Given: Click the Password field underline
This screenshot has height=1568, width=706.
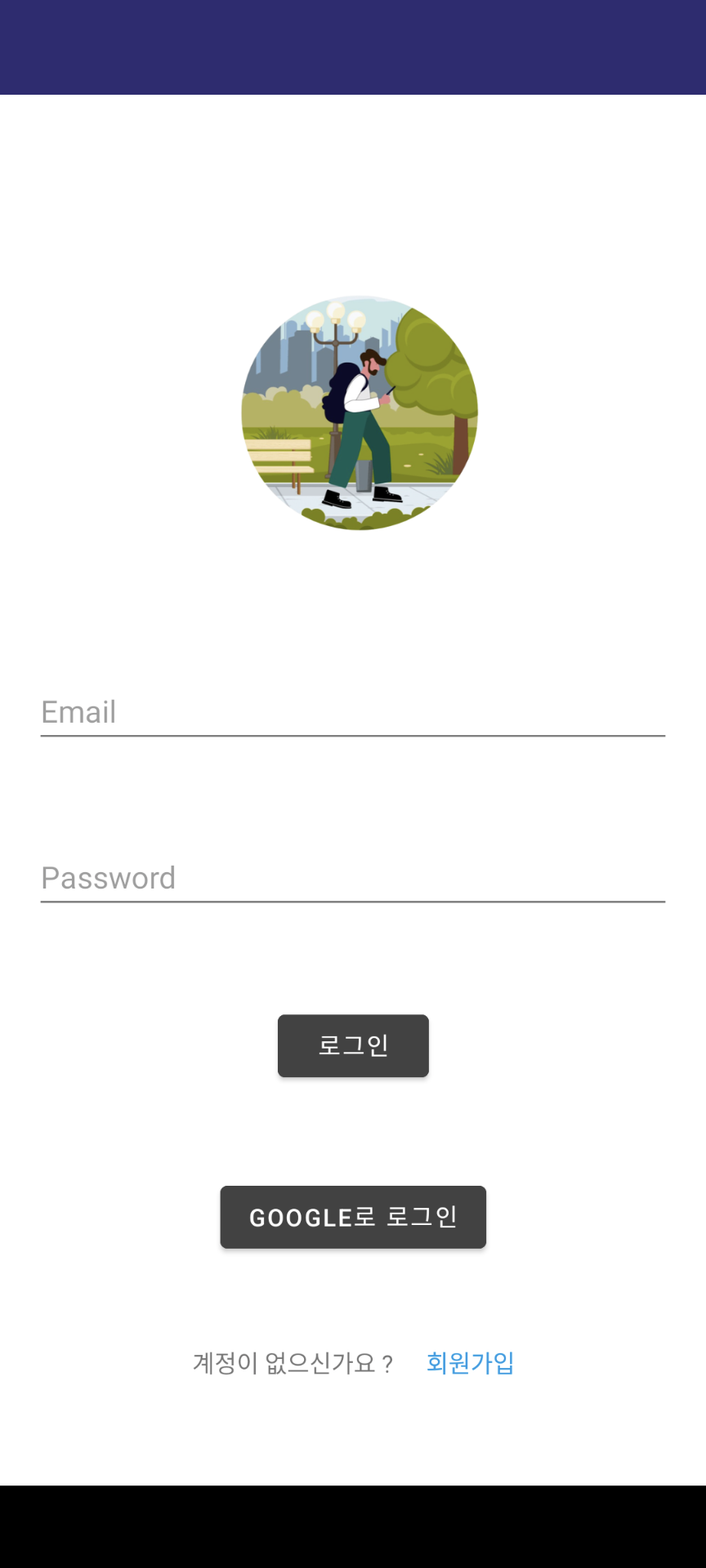Looking at the screenshot, I should (351, 902).
